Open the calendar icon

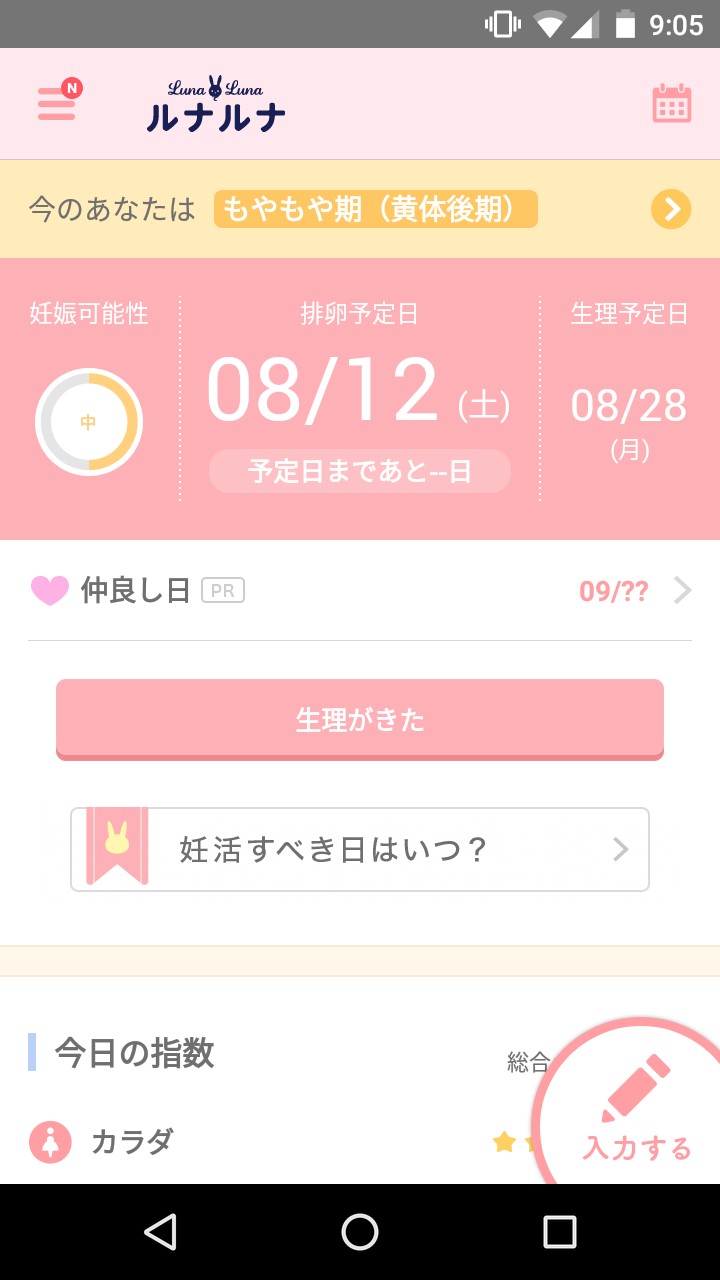pos(672,103)
